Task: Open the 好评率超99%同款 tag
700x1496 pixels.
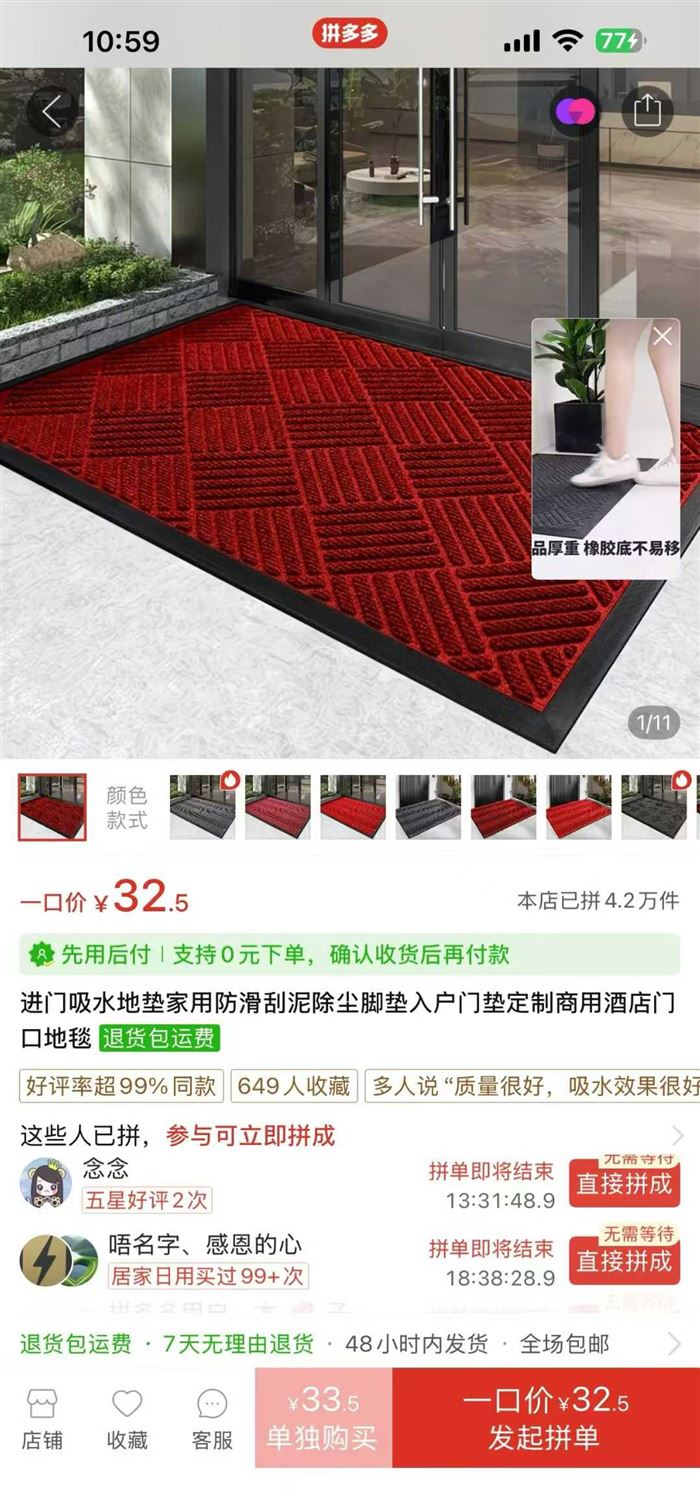Action: coord(121,1086)
